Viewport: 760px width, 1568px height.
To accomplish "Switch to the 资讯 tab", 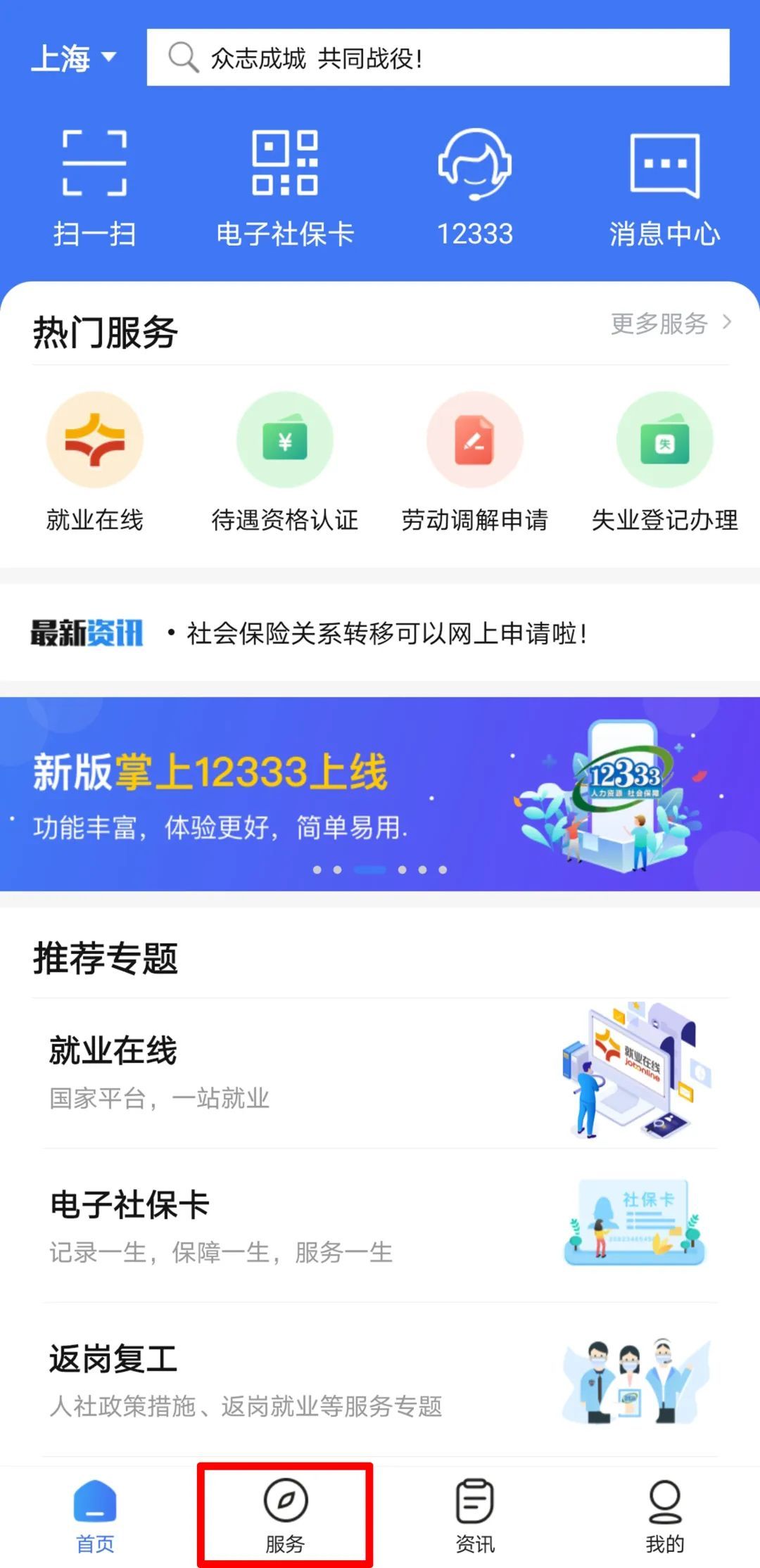I will [474, 1515].
